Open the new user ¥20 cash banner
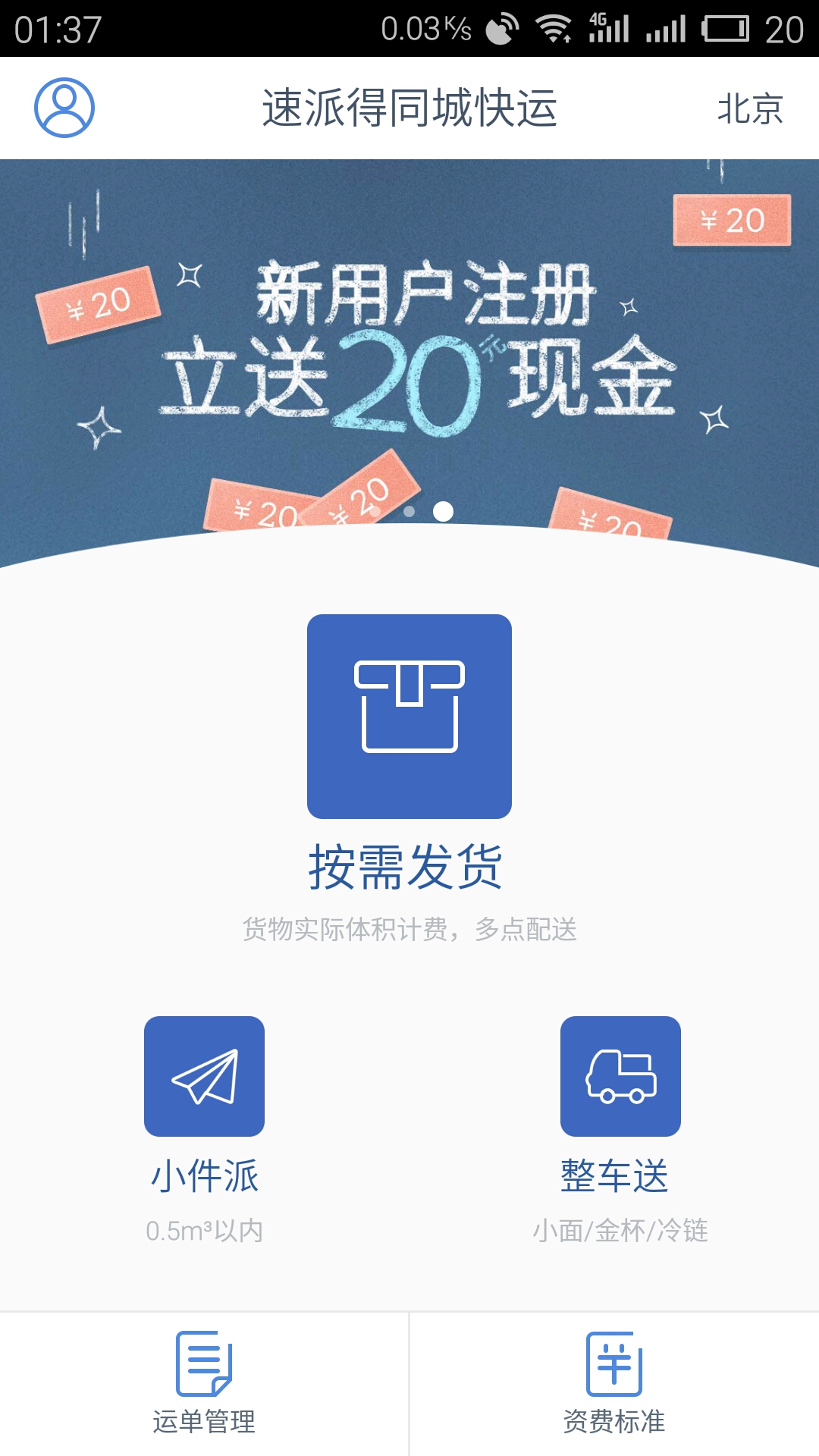The width and height of the screenshot is (819, 1456). (409, 349)
